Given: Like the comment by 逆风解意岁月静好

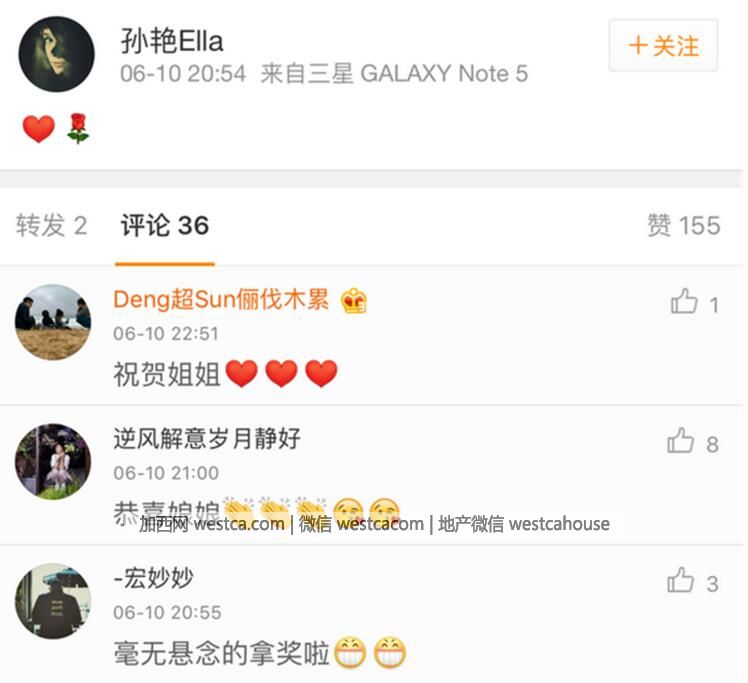Looking at the screenshot, I should coord(682,441).
